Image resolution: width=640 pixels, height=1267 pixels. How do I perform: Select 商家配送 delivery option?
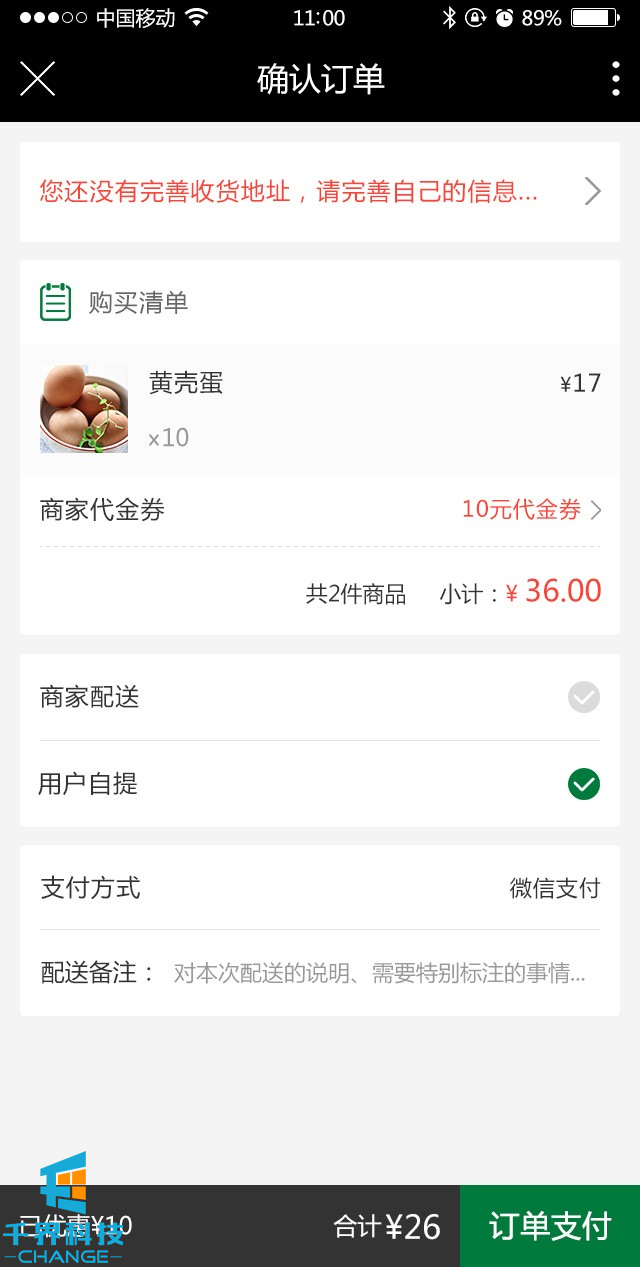584,697
